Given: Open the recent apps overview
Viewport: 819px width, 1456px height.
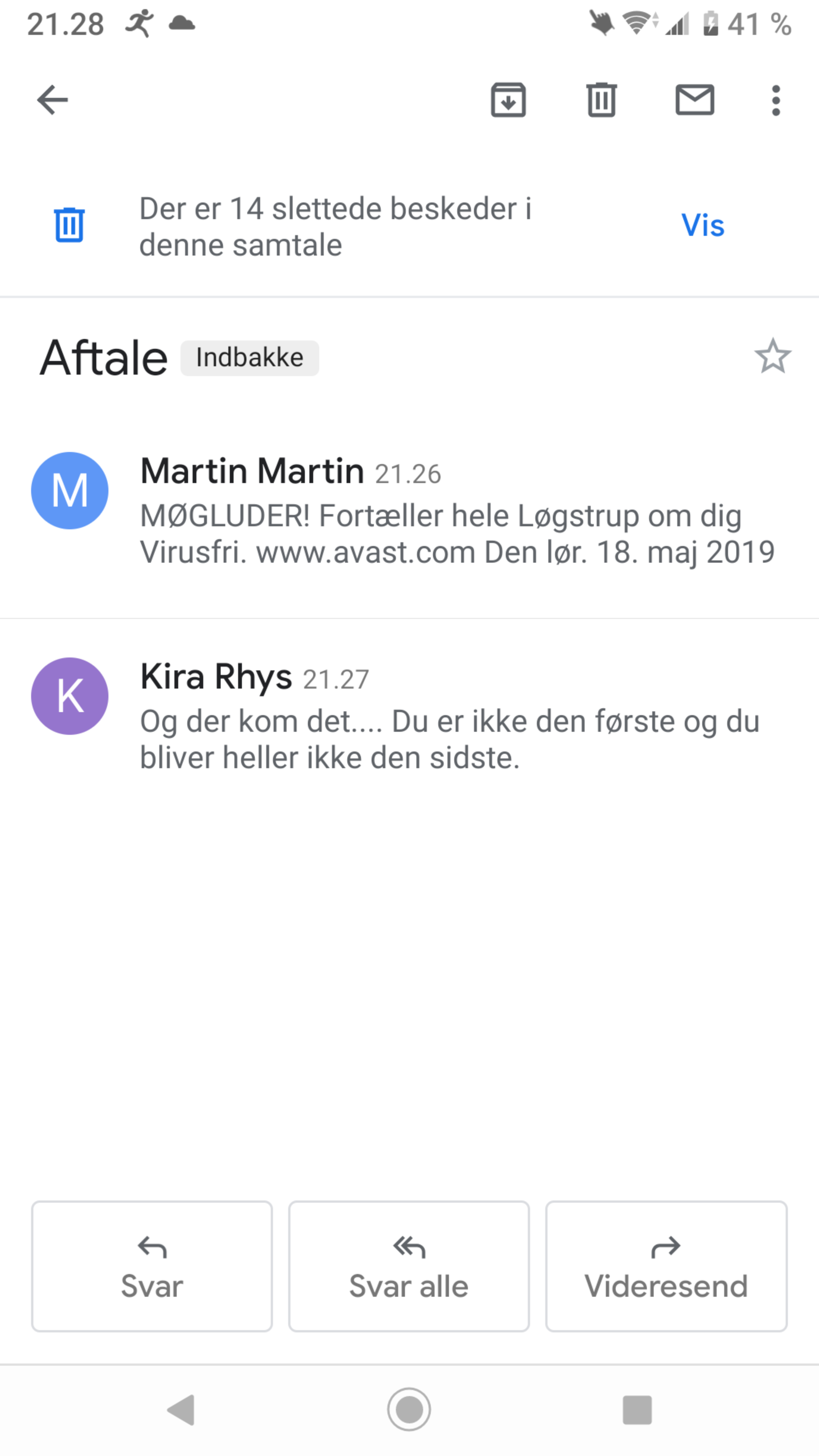Looking at the screenshot, I should point(637,1410).
